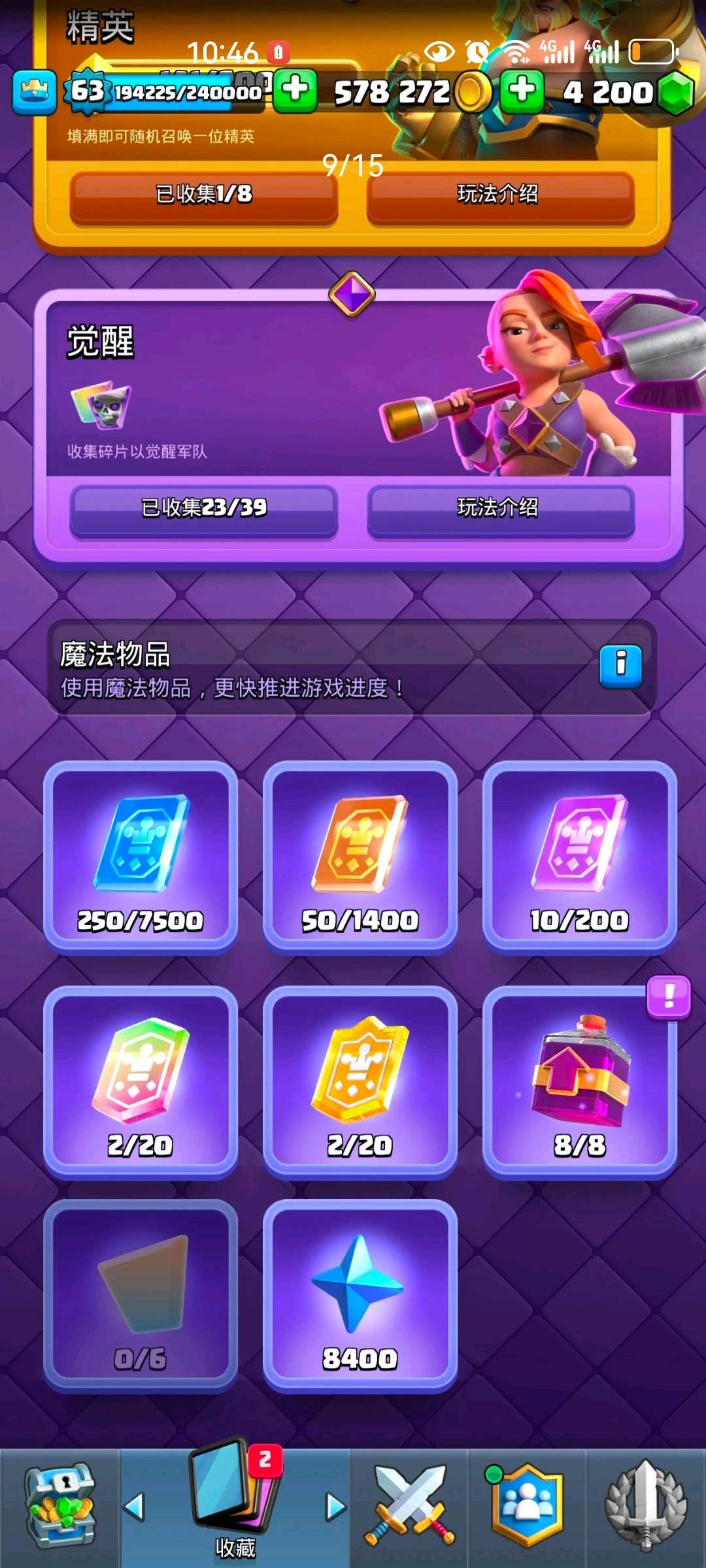Open 玩法介绍 in the 觉醒 card
This screenshot has height=1568, width=706.
point(500,509)
